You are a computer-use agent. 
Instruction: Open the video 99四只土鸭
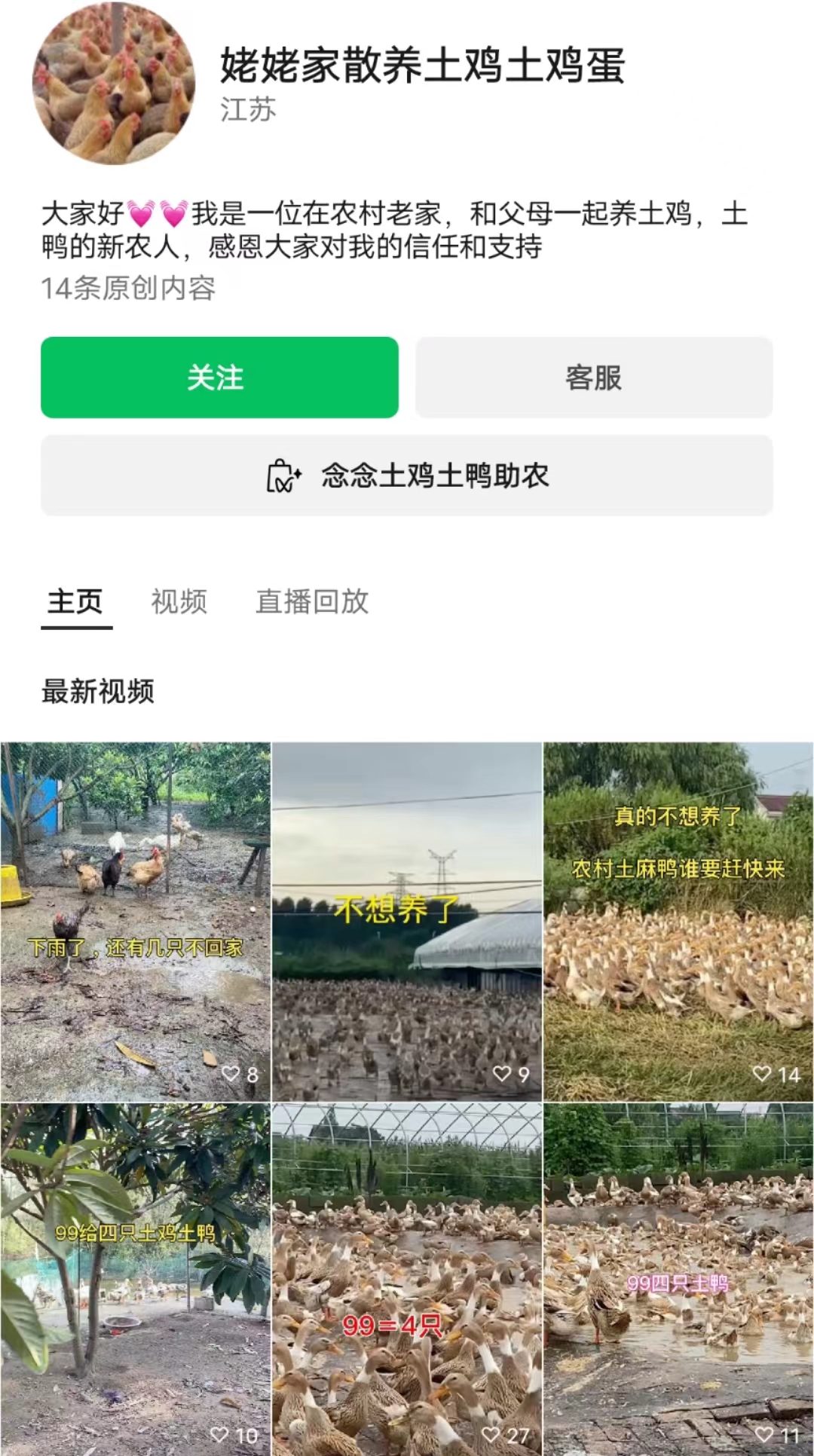tap(678, 1279)
